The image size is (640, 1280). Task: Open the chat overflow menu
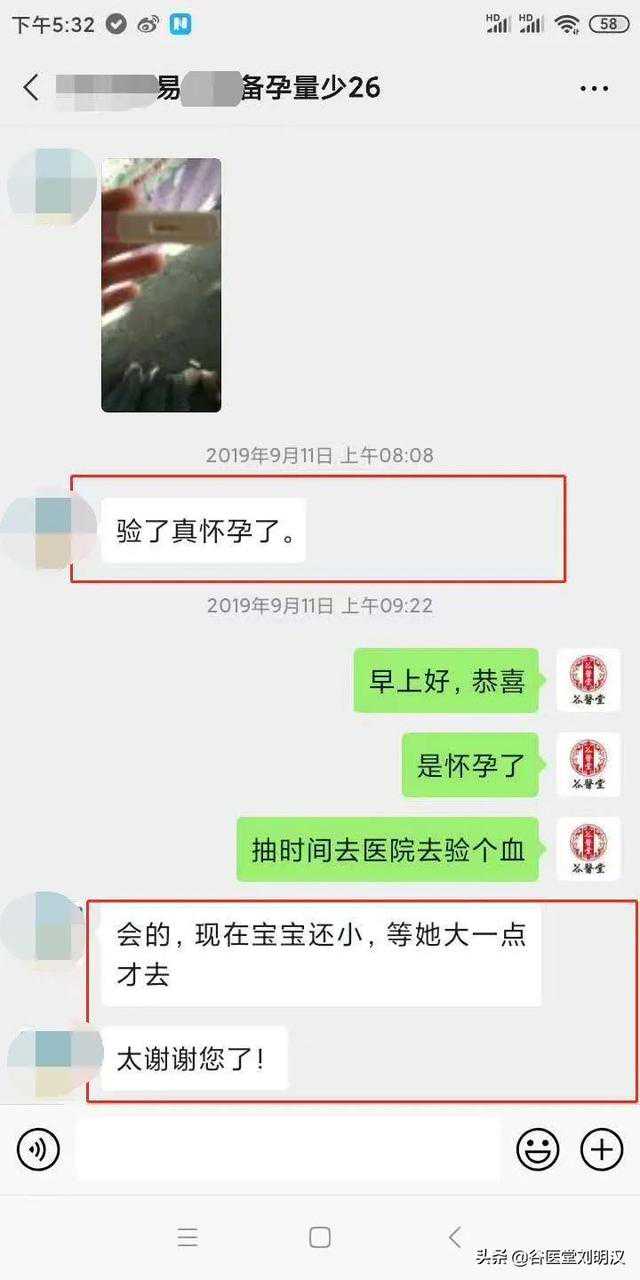point(594,88)
